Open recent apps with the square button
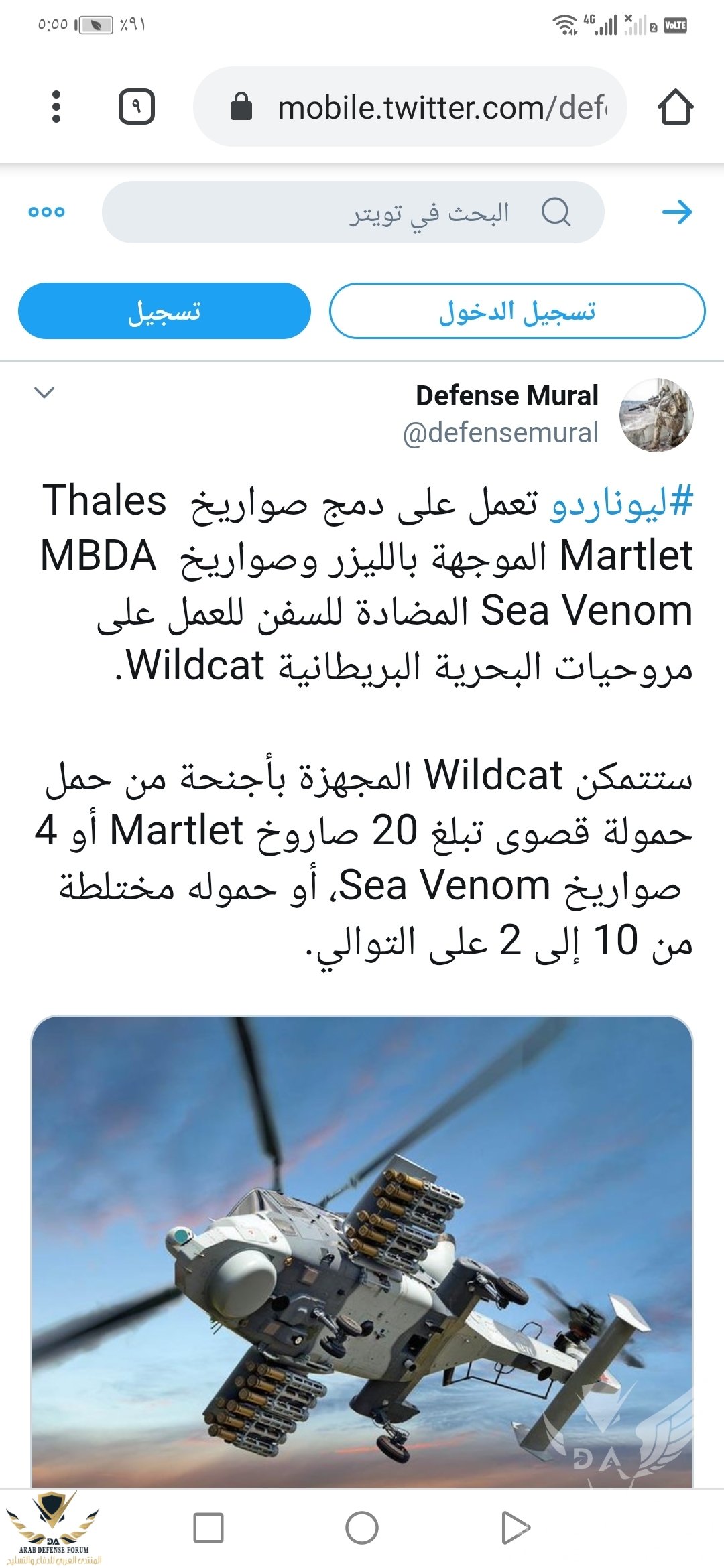This screenshot has width=724, height=1568. pos(208,1528)
